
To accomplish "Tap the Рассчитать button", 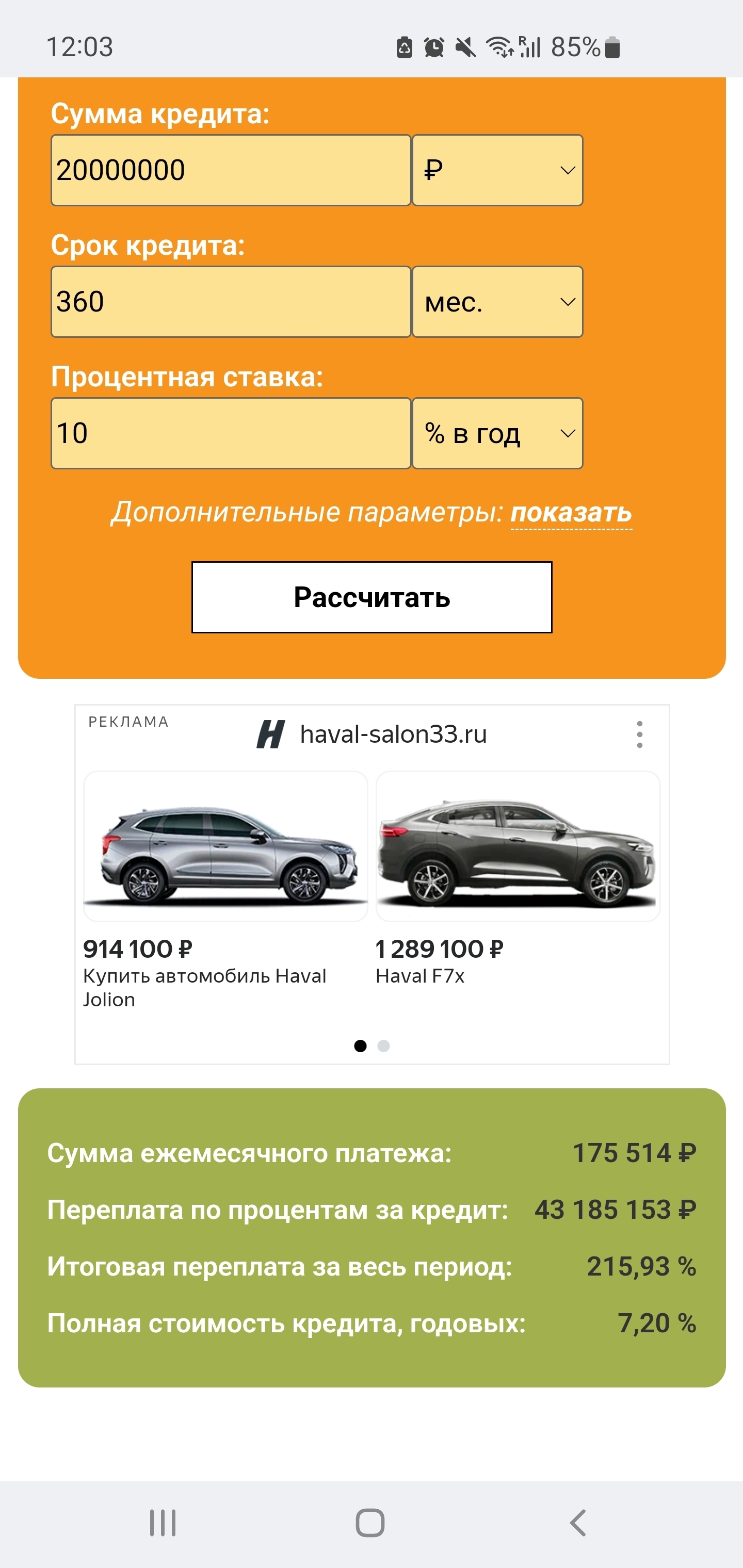I will [x=372, y=597].
